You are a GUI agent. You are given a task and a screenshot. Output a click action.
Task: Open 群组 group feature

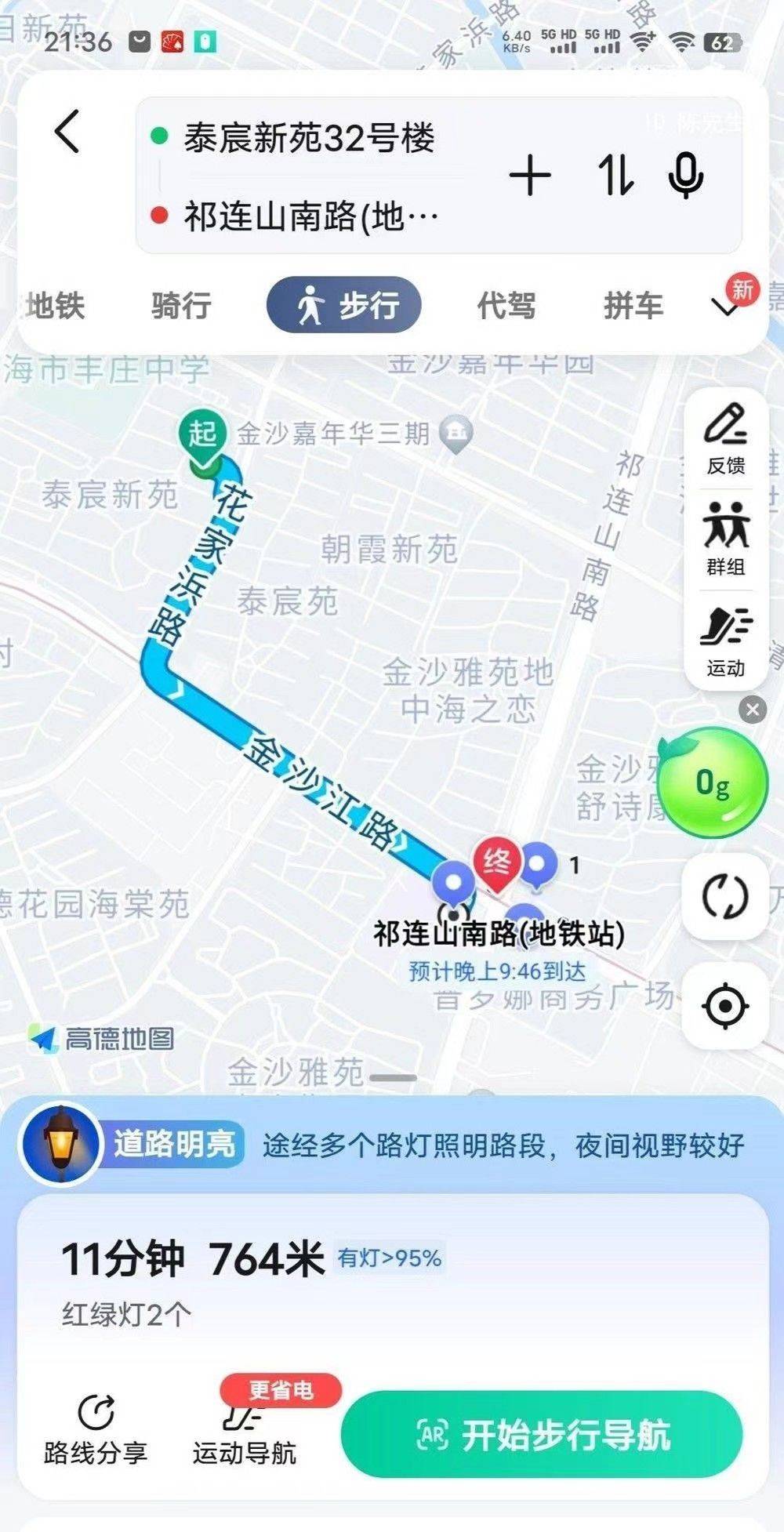[x=725, y=539]
